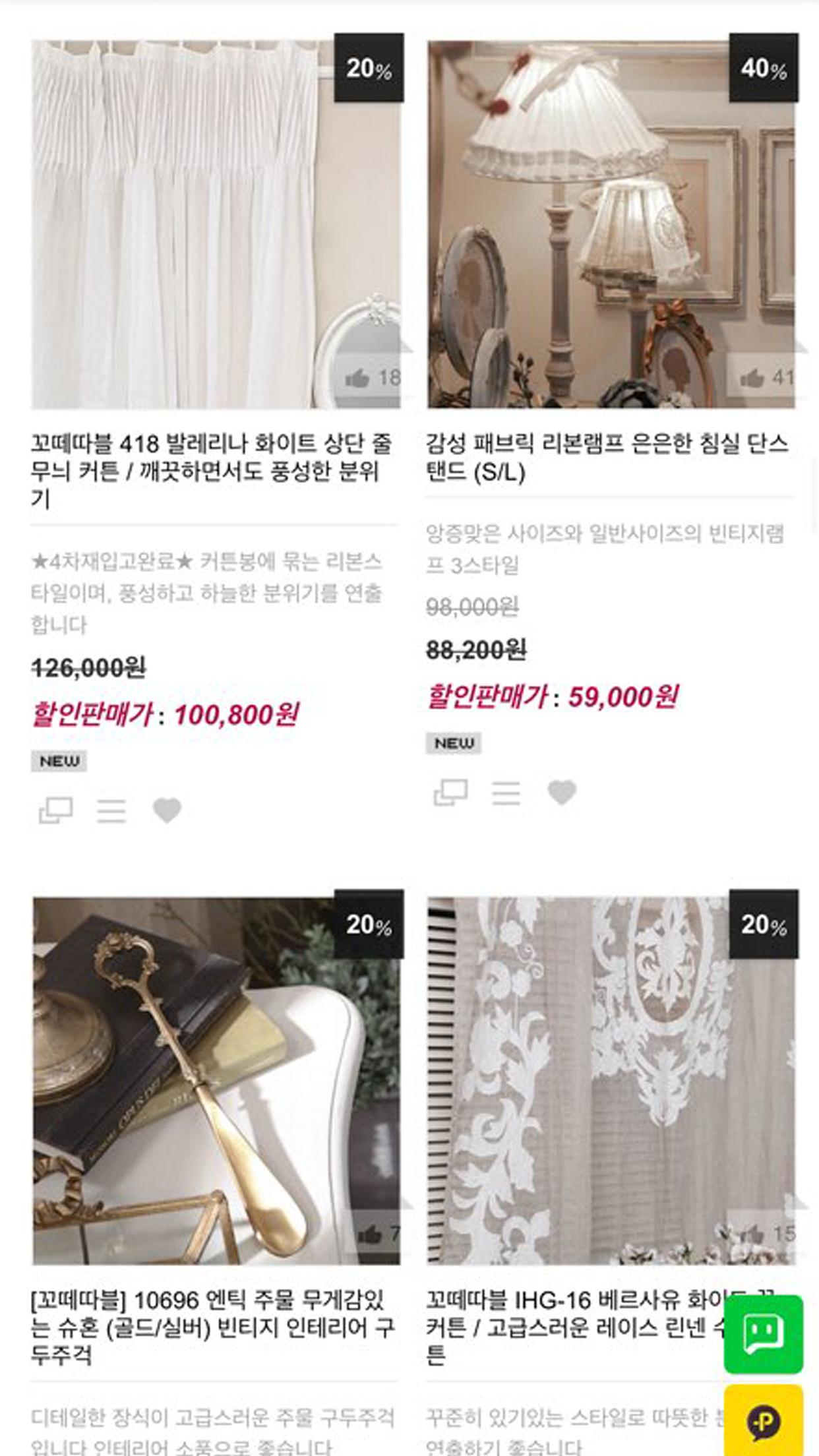The height and width of the screenshot is (1456, 819).
Task: Open the green chat talk button
Action: click(x=764, y=1333)
